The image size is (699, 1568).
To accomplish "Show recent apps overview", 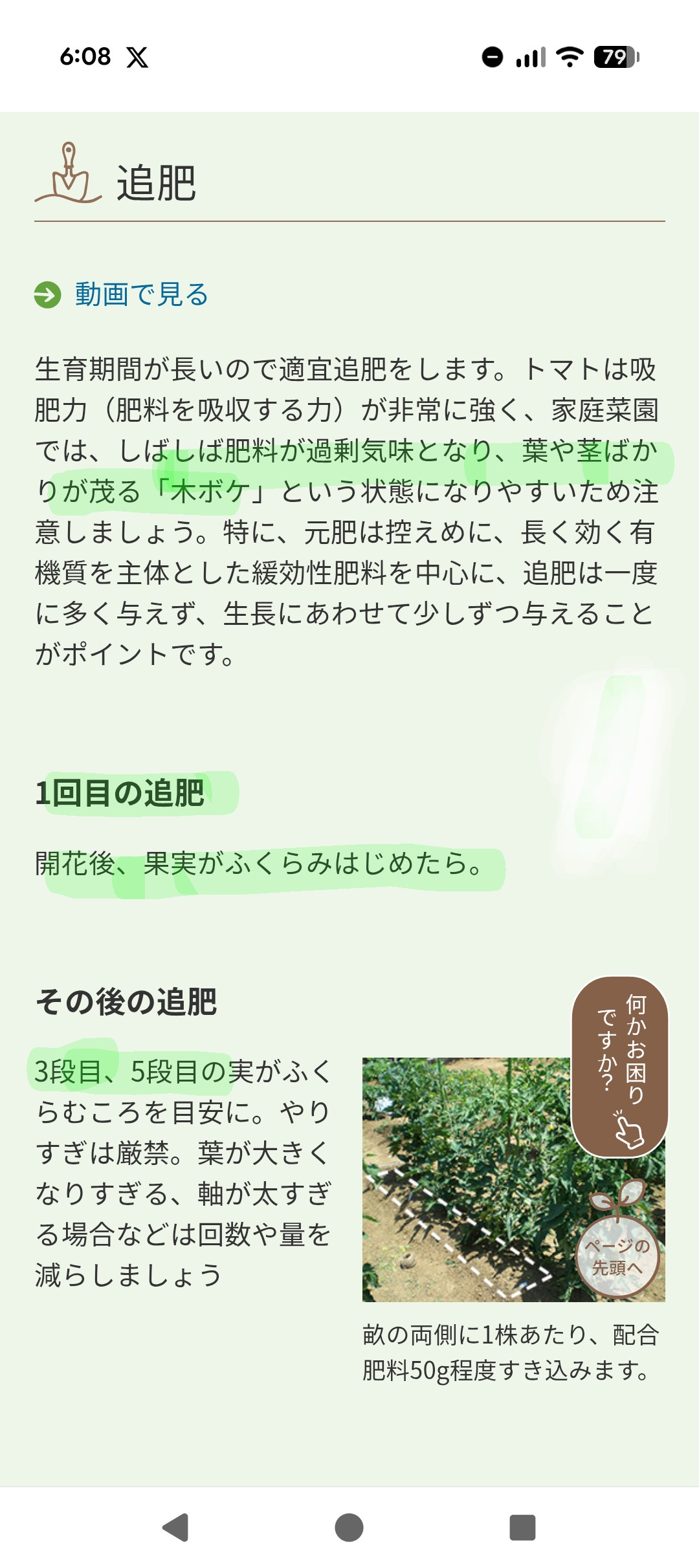I will pyautogui.click(x=522, y=1527).
